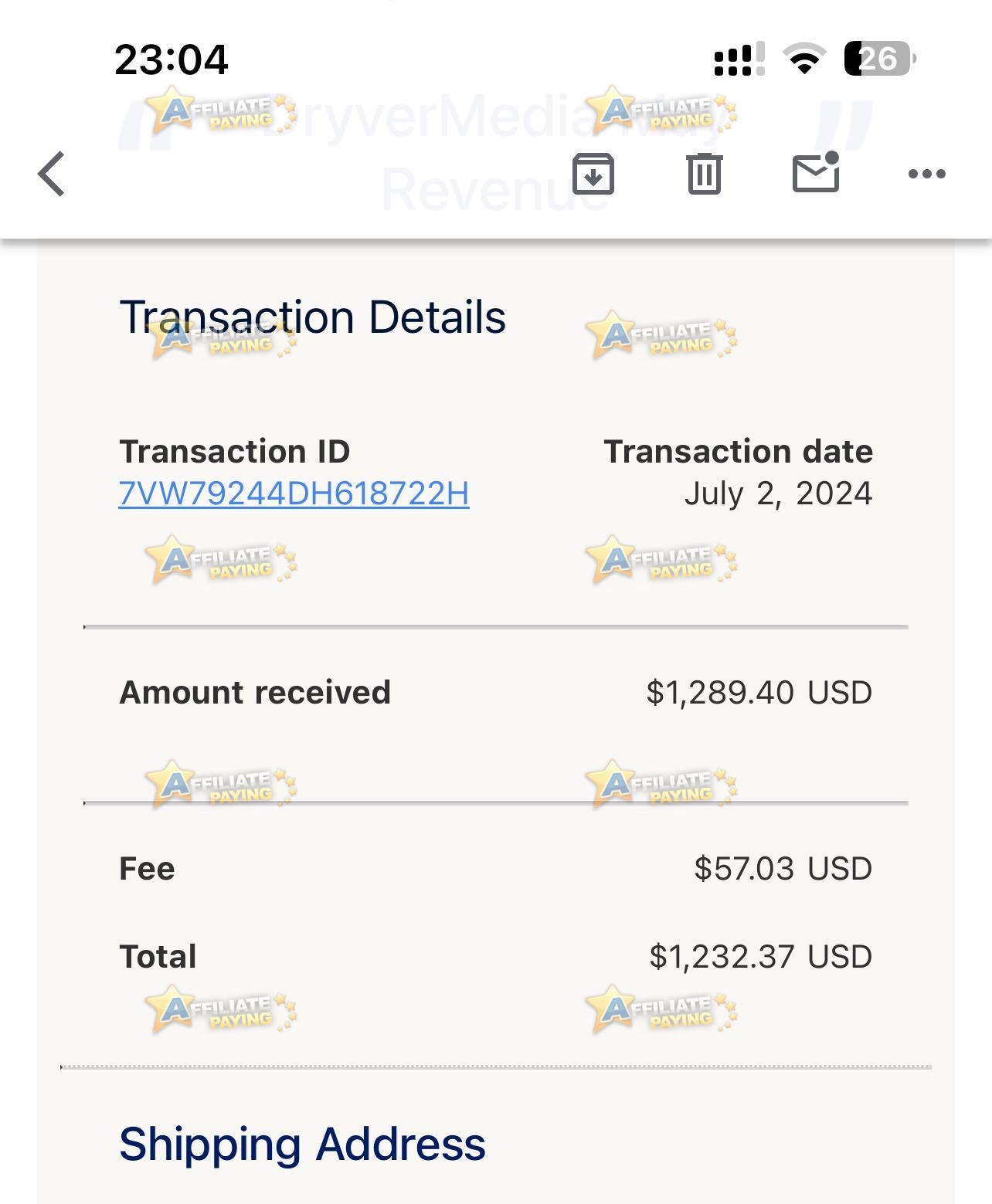992x1204 pixels.
Task: Archive this email
Action: pos(594,175)
